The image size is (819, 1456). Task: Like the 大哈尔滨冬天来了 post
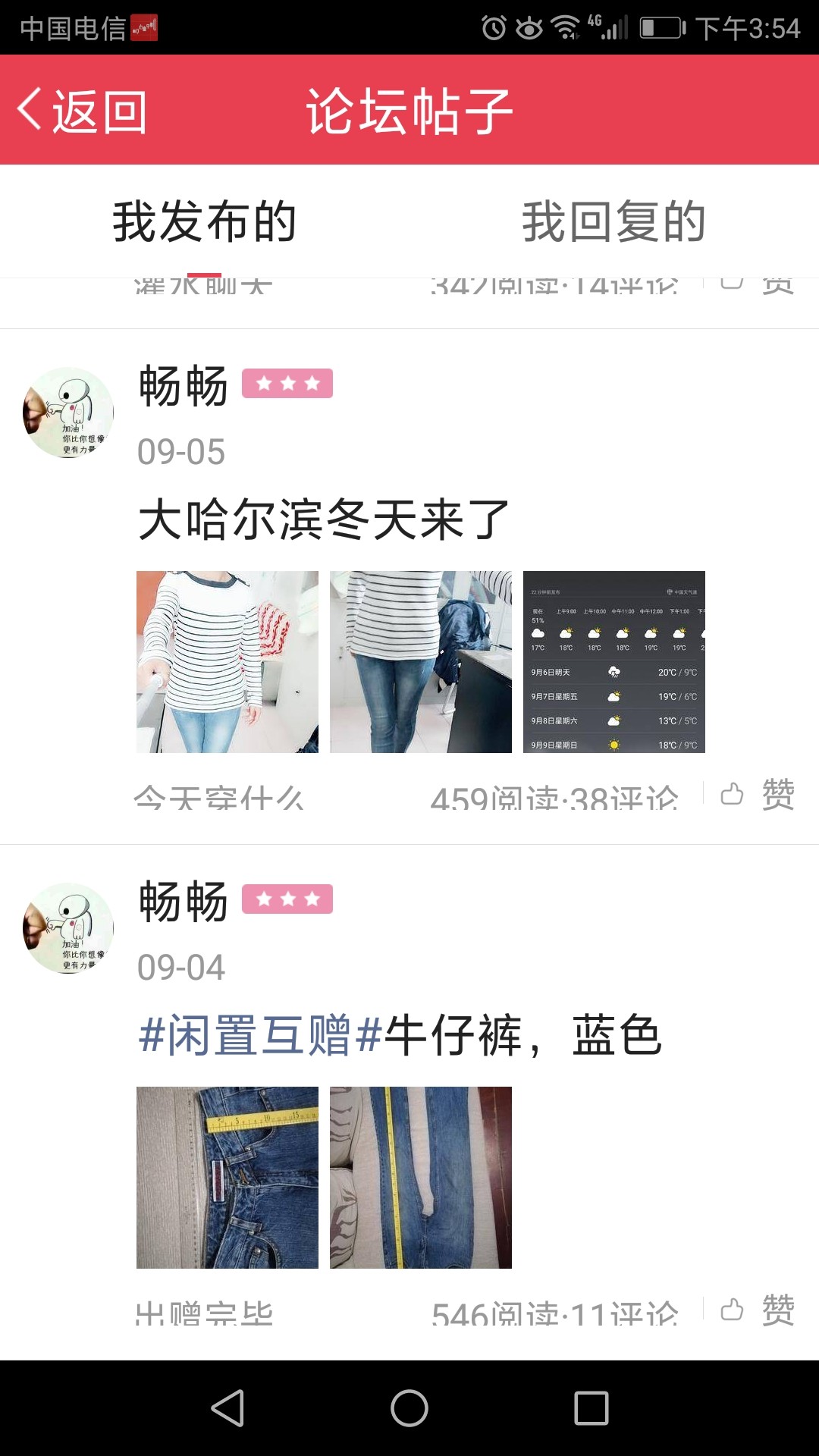758,795
